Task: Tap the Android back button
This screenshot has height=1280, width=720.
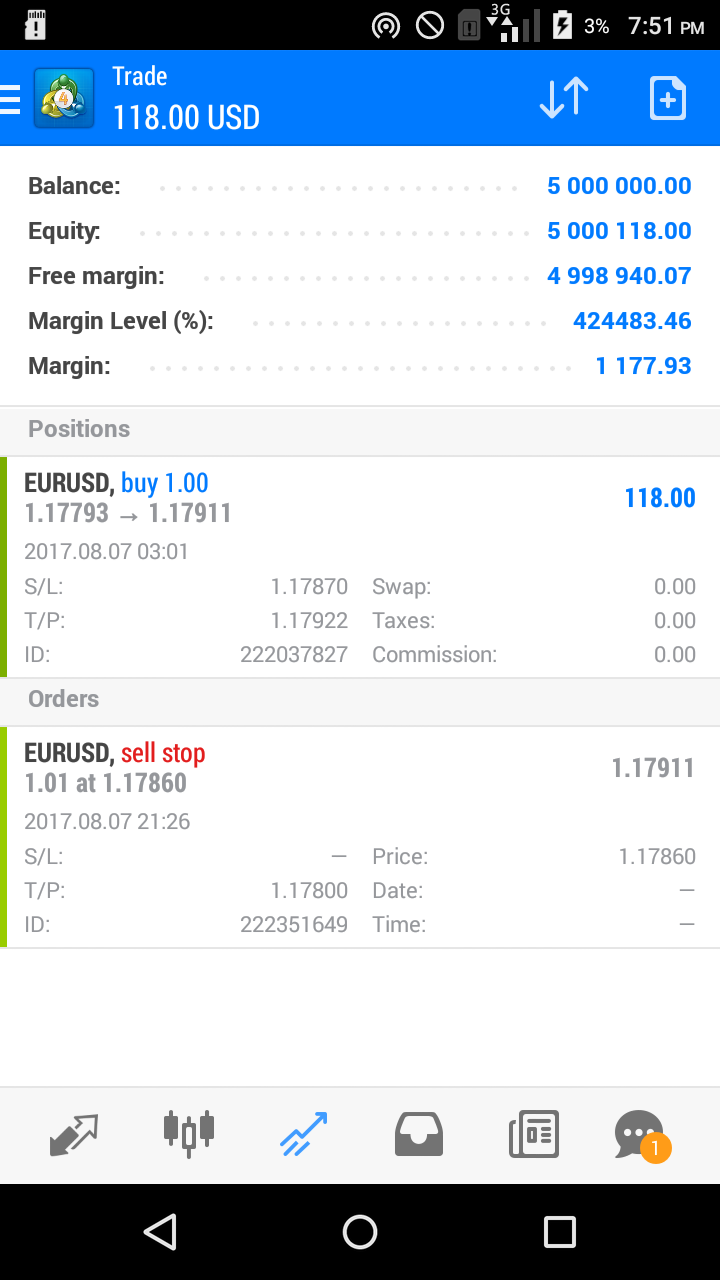Action: (160, 1232)
